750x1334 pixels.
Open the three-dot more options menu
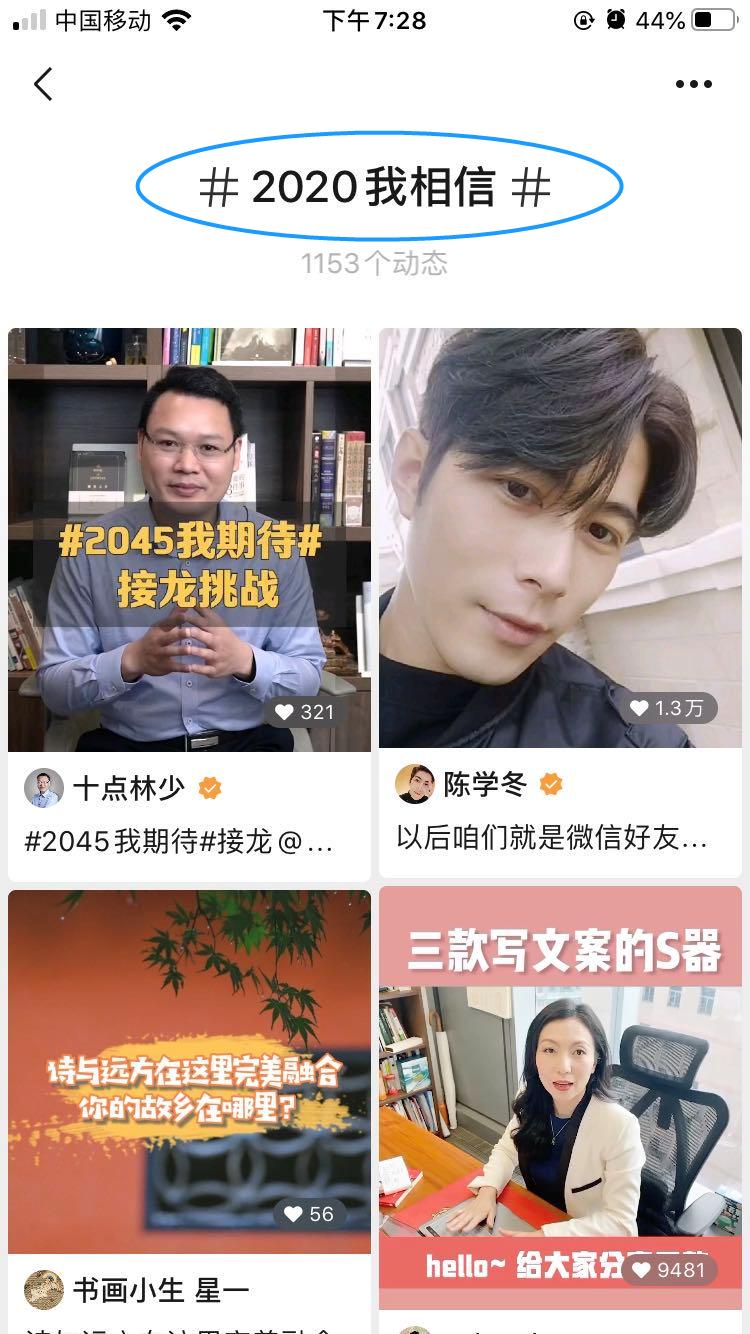693,85
